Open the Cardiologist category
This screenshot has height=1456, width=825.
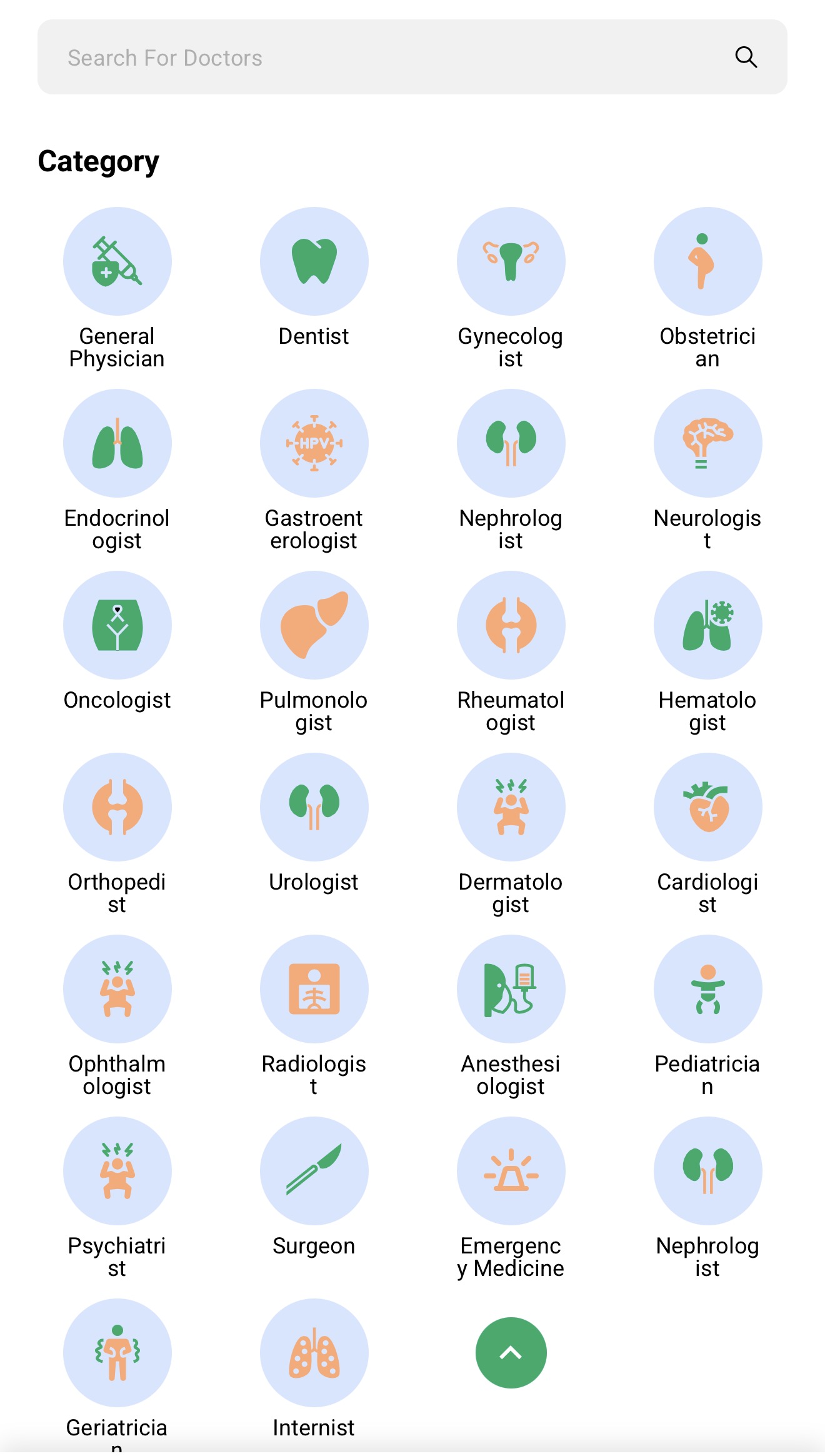(x=707, y=807)
